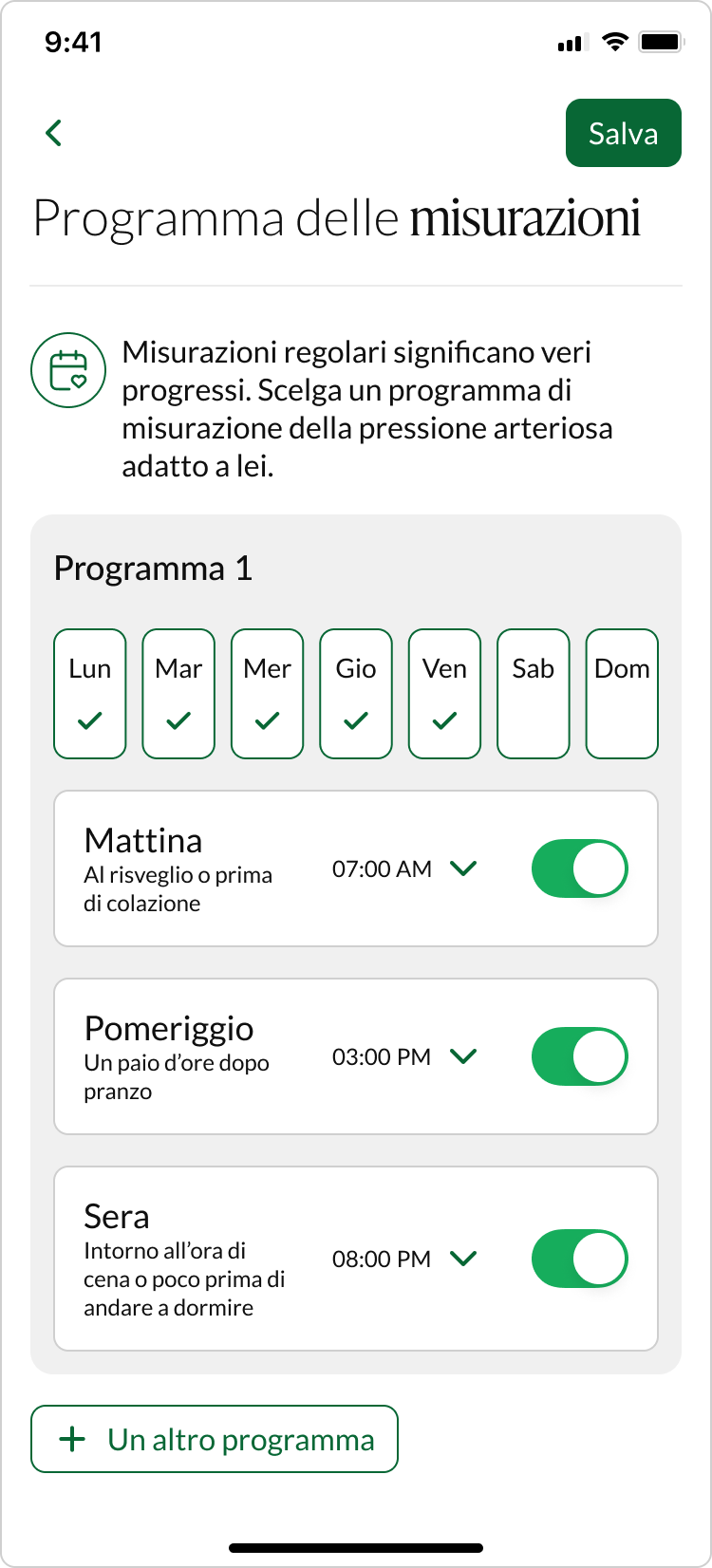
Task: Change the Mattina time from 07:00 AM
Action: point(404,868)
